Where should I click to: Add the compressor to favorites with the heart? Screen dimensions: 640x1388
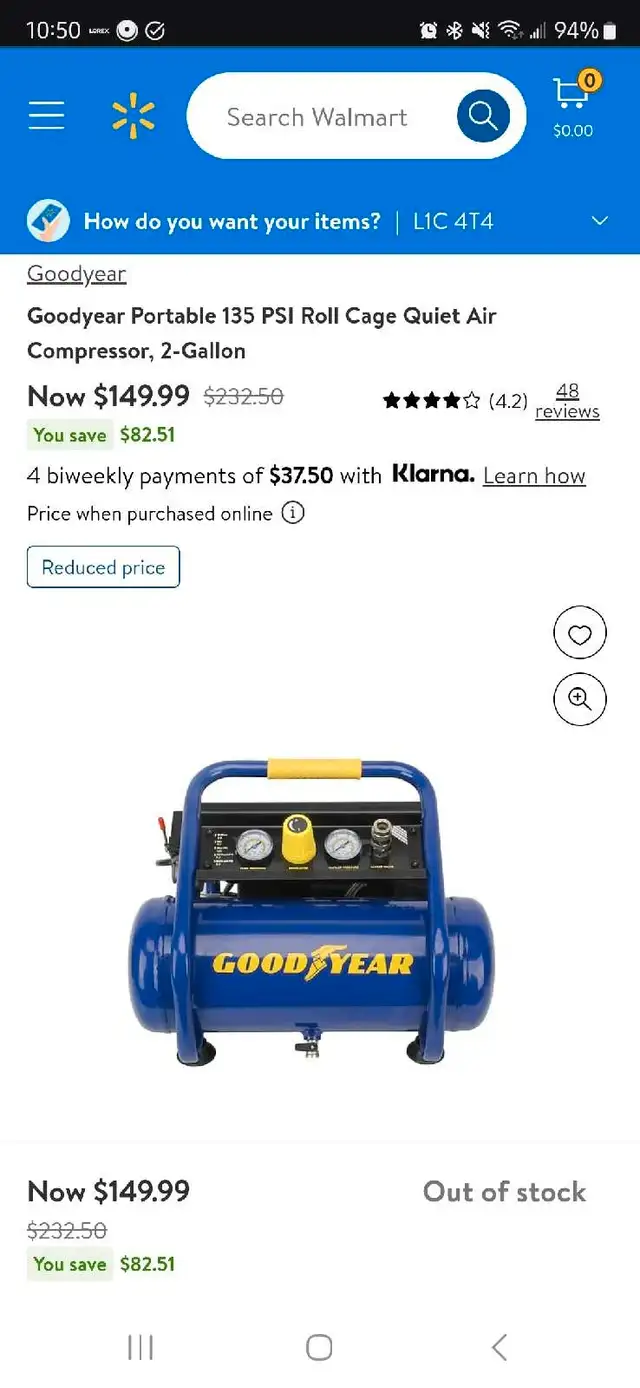[x=580, y=634]
